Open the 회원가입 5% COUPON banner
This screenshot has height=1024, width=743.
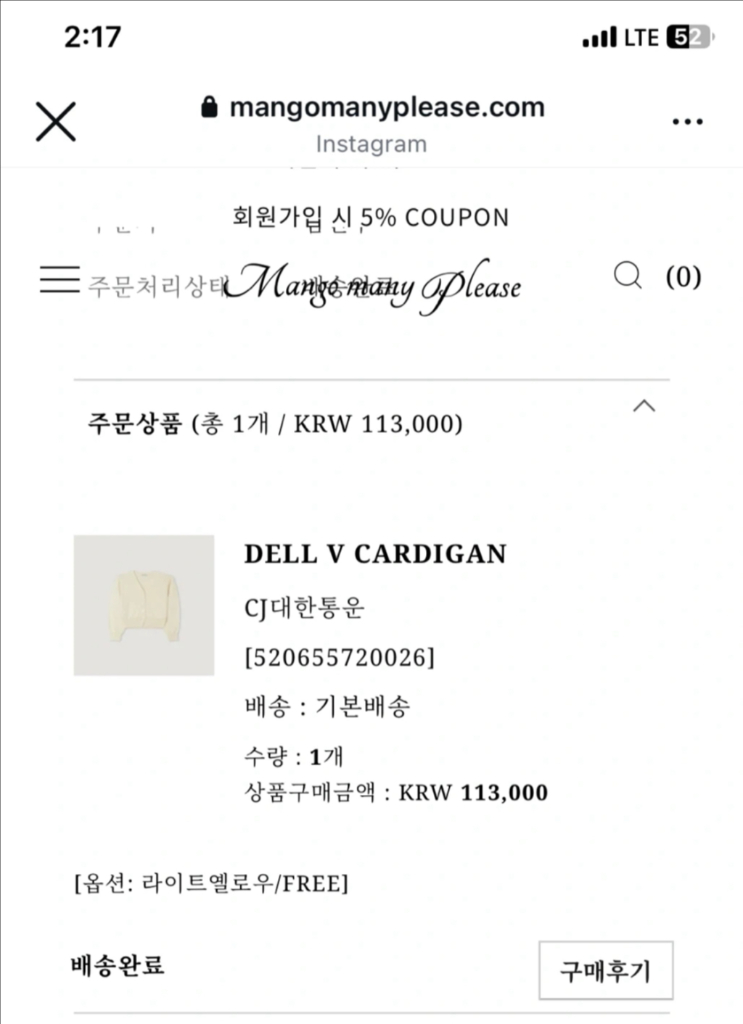(371, 218)
